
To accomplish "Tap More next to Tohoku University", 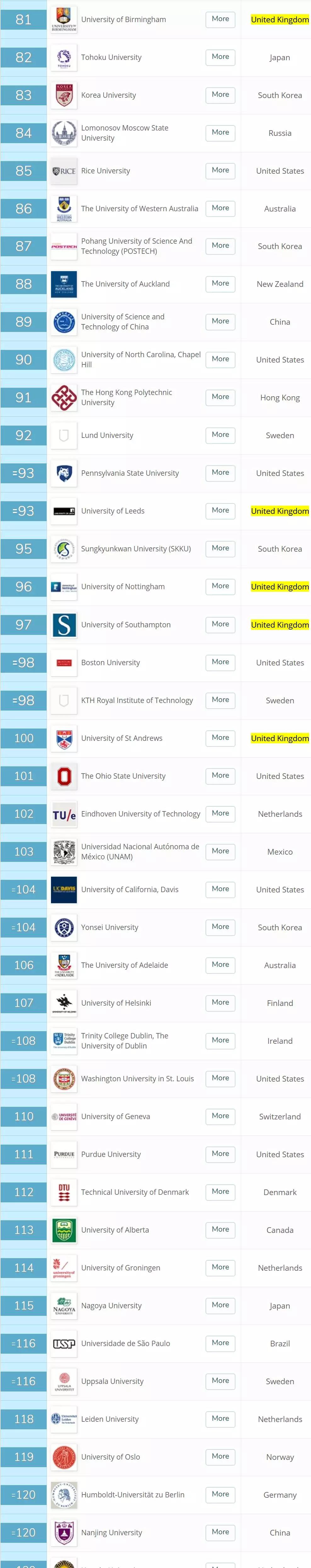I will tap(220, 57).
